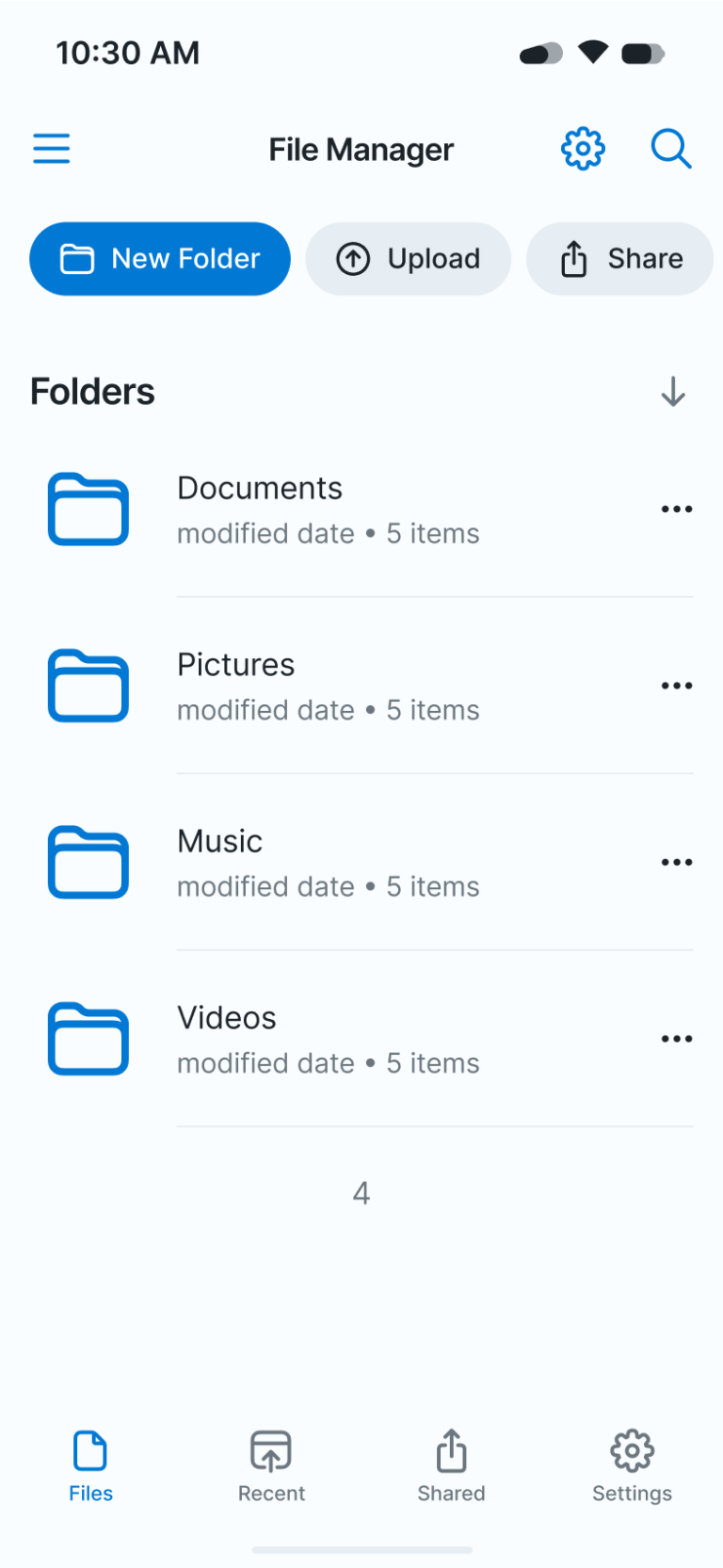Go to the Shared tab
The image size is (723, 1568).
(x=452, y=1466)
